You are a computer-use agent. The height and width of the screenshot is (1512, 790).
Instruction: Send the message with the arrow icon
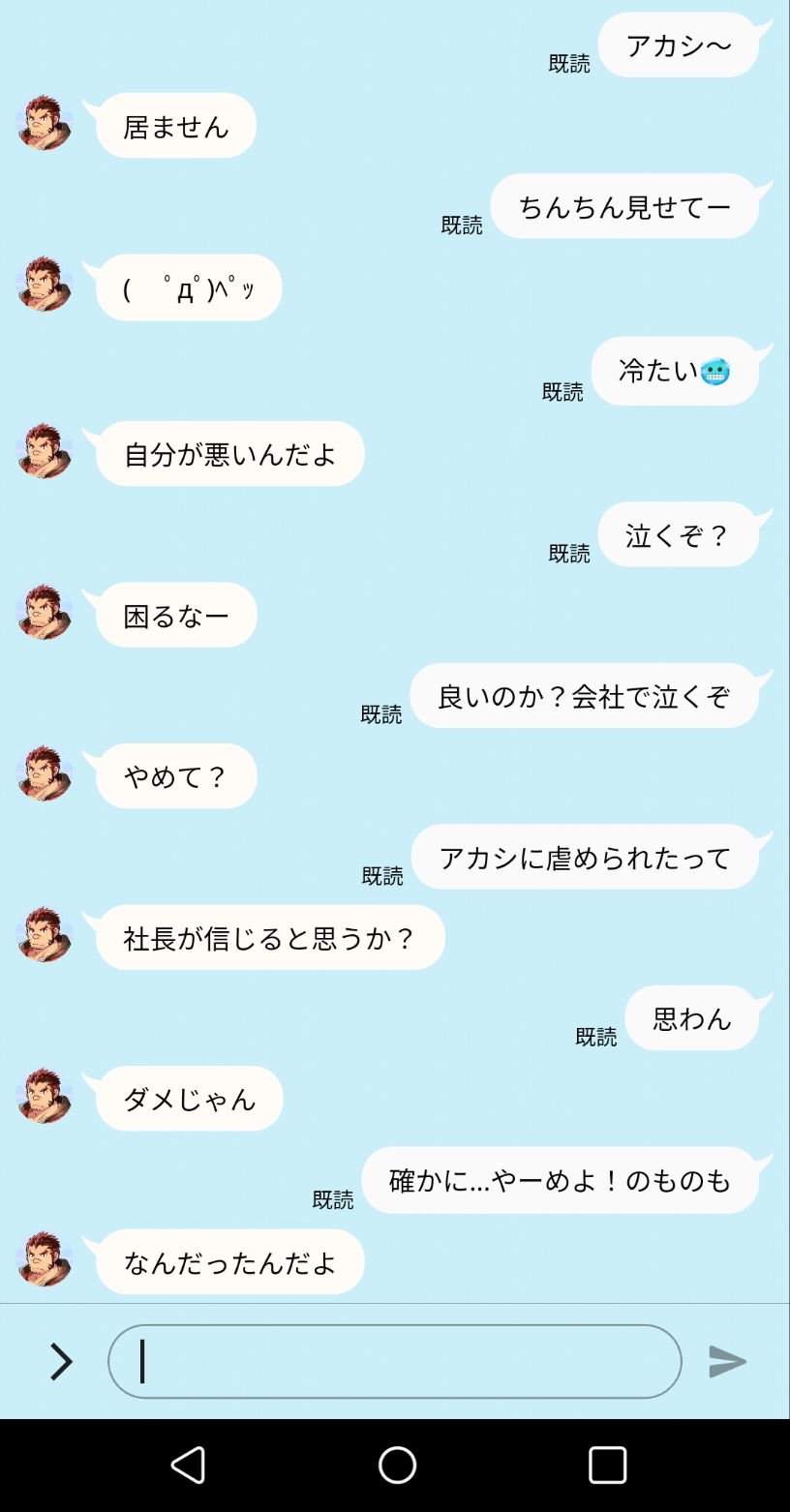[x=727, y=1362]
